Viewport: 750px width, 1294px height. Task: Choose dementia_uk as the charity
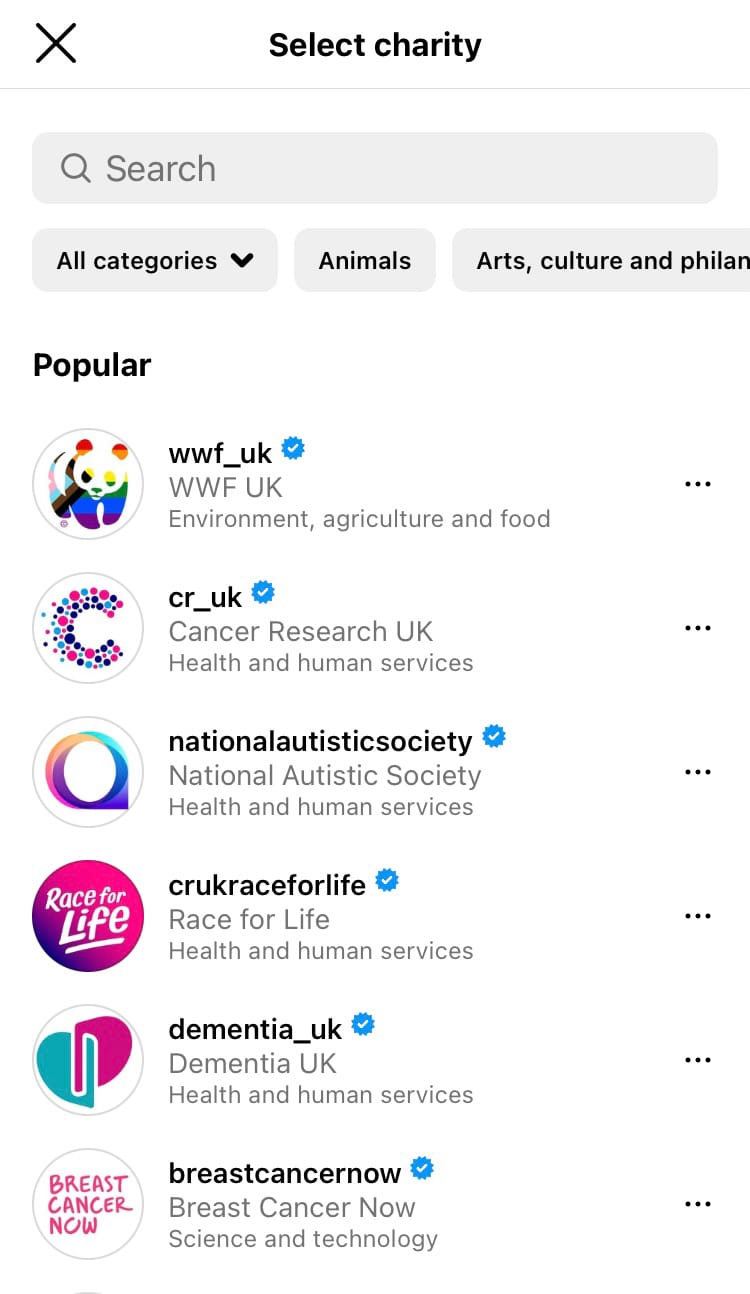(x=375, y=1060)
